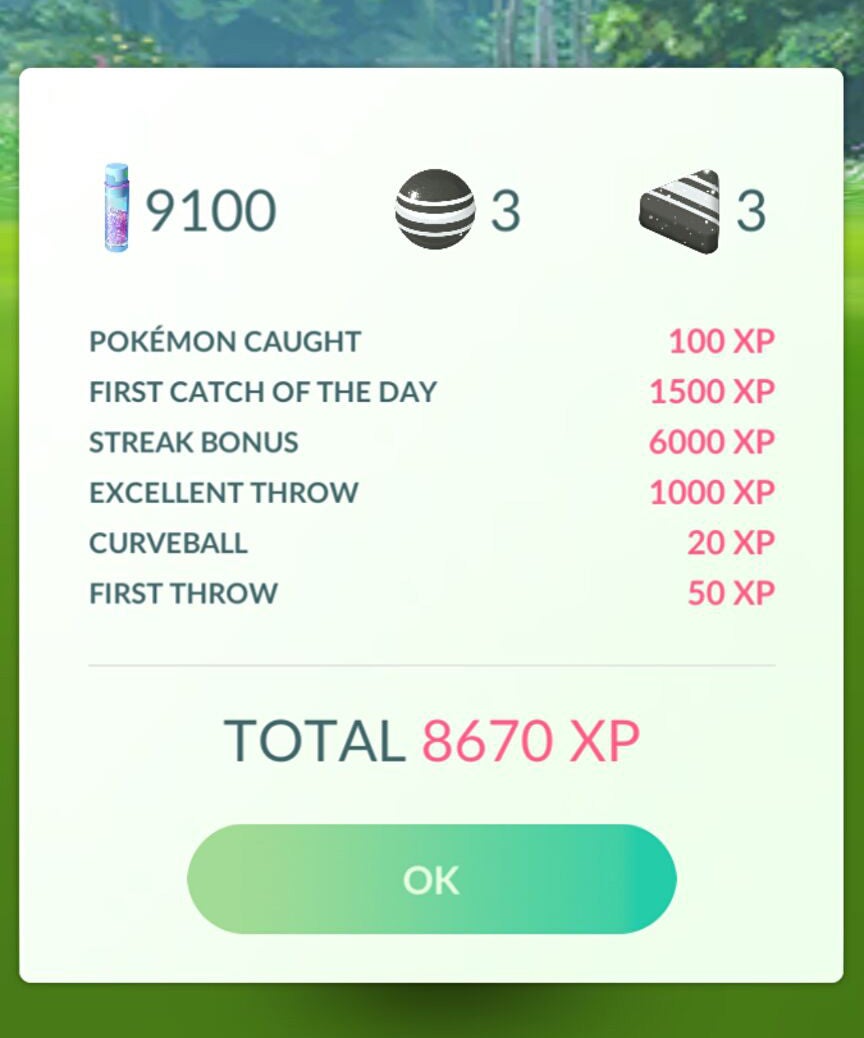Select the FIRST THROW bonus label

click(183, 592)
